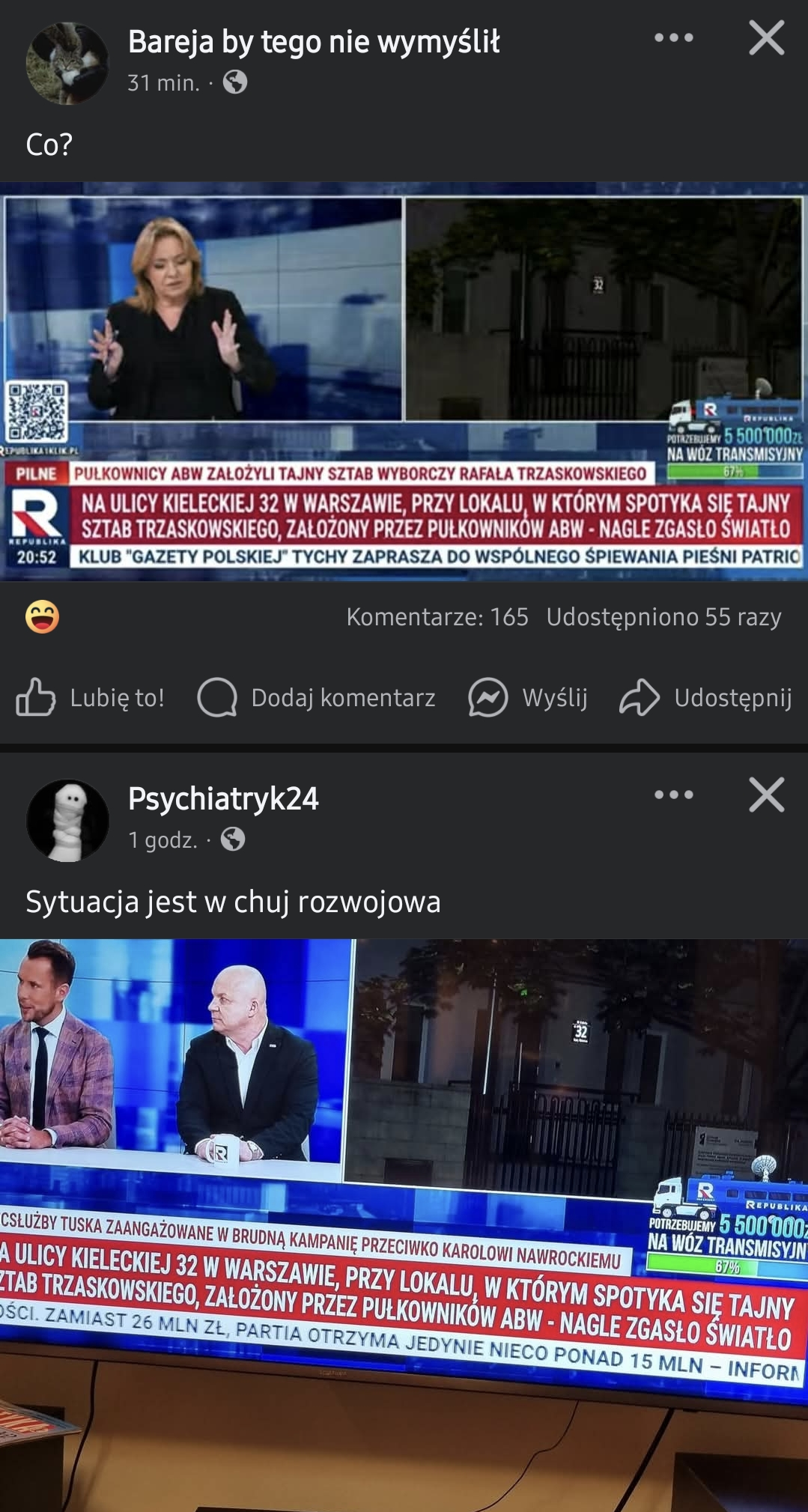
Task: Open options menu on Bareja by tego nie wymyślił post
Action: pos(673,37)
